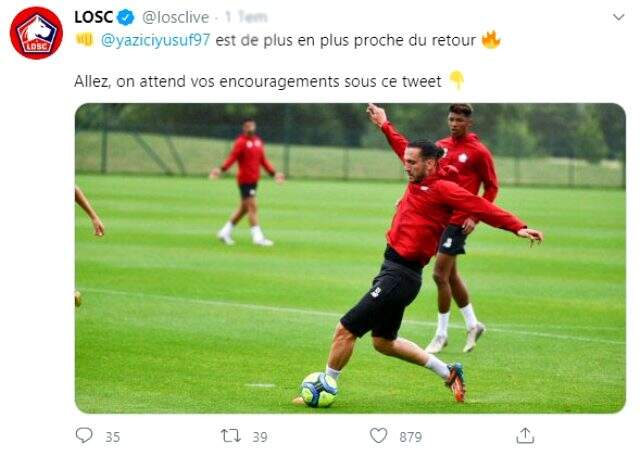Retweet the LOSC tweet
This screenshot has height=456, width=640.
pos(230,436)
